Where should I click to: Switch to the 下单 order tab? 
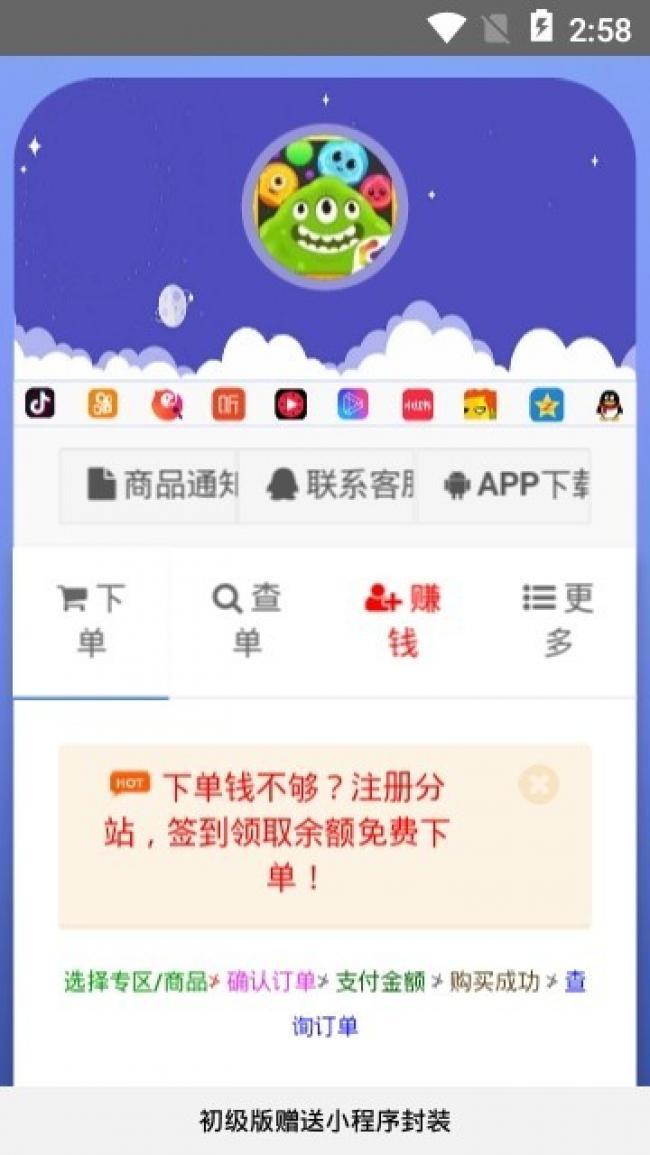click(91, 621)
